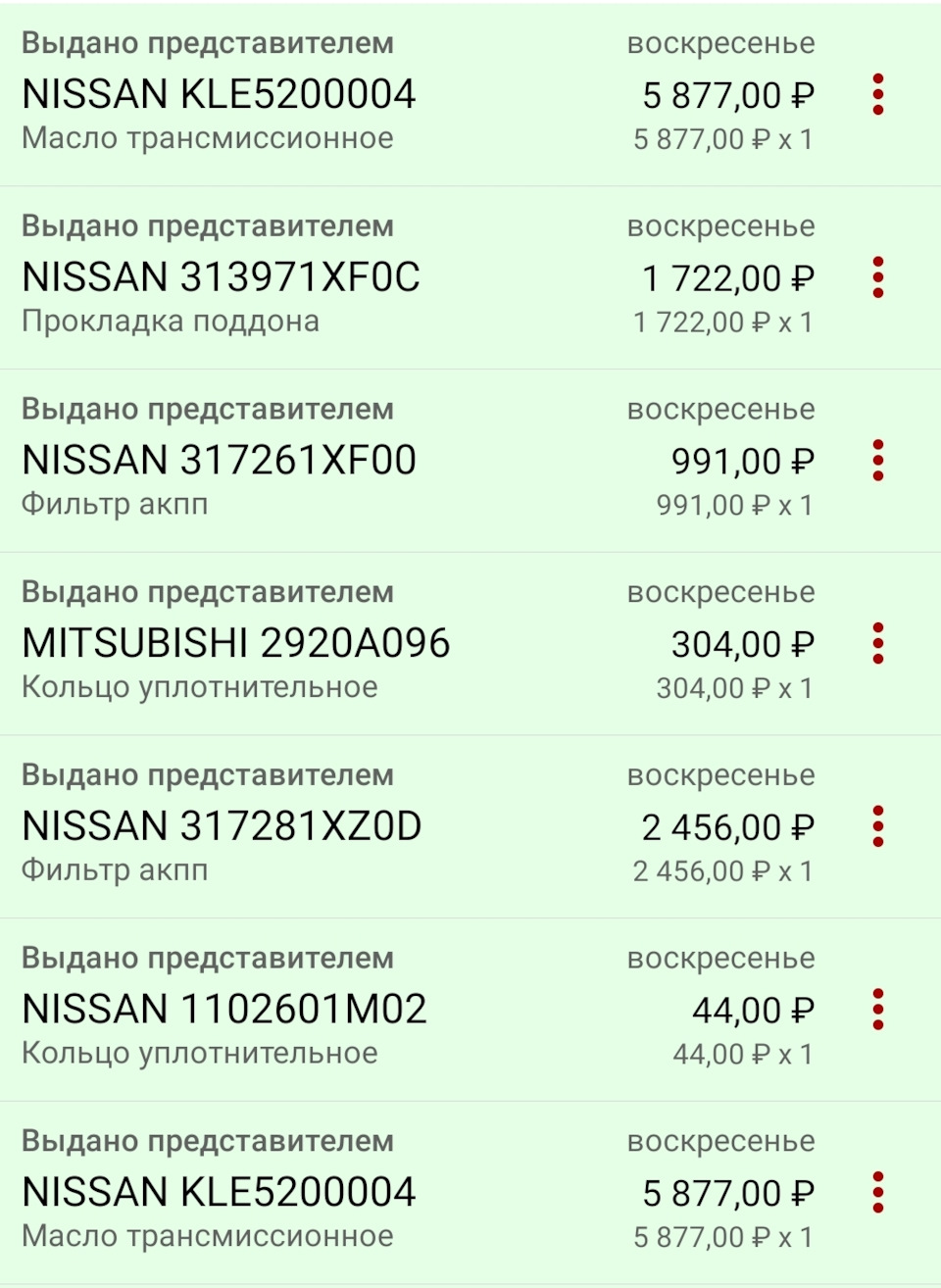
Task: Open the menu for NISSAN 1102601M02
Action: click(x=877, y=1010)
